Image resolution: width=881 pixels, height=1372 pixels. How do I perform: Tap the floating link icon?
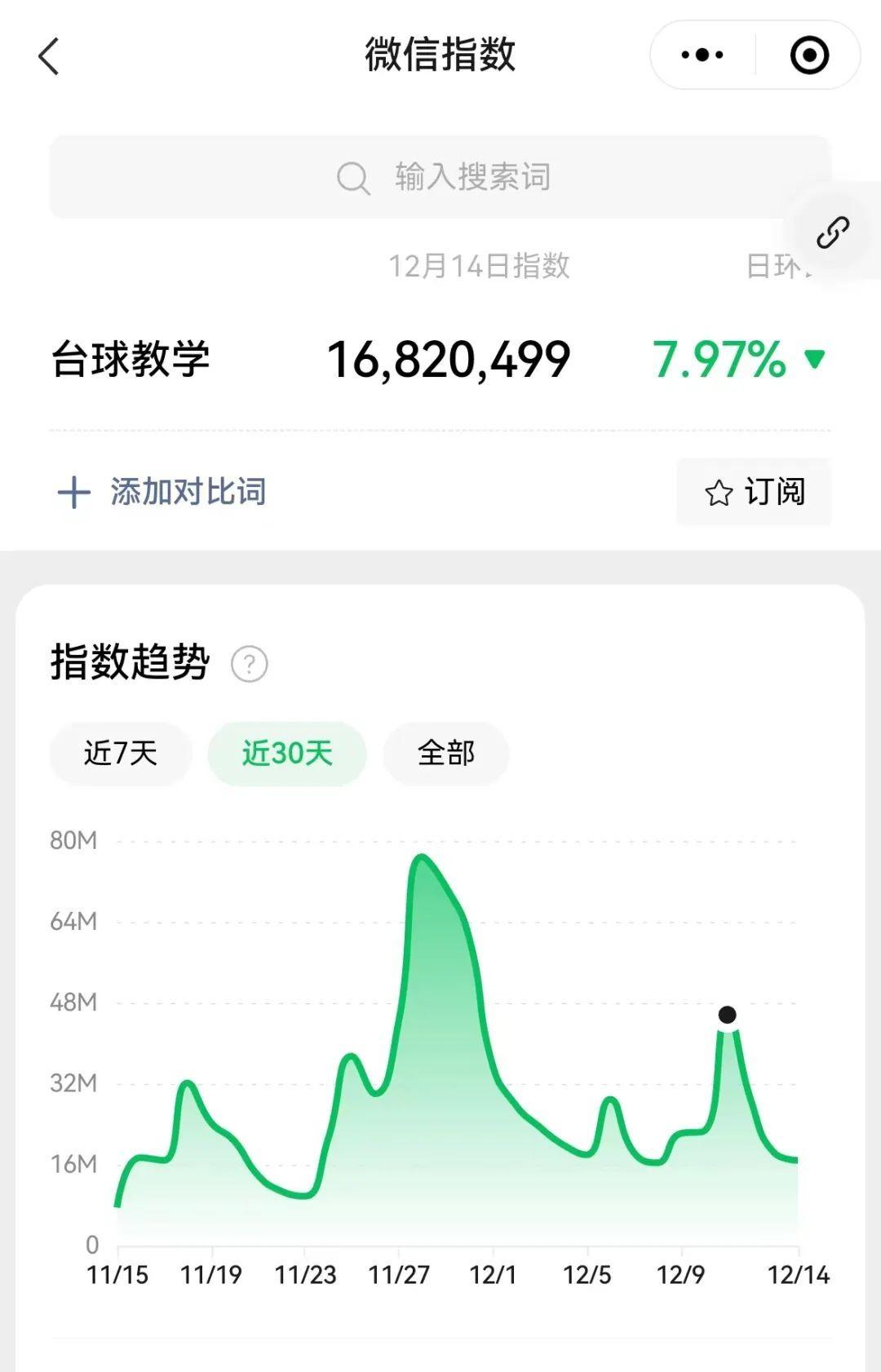coord(833,233)
